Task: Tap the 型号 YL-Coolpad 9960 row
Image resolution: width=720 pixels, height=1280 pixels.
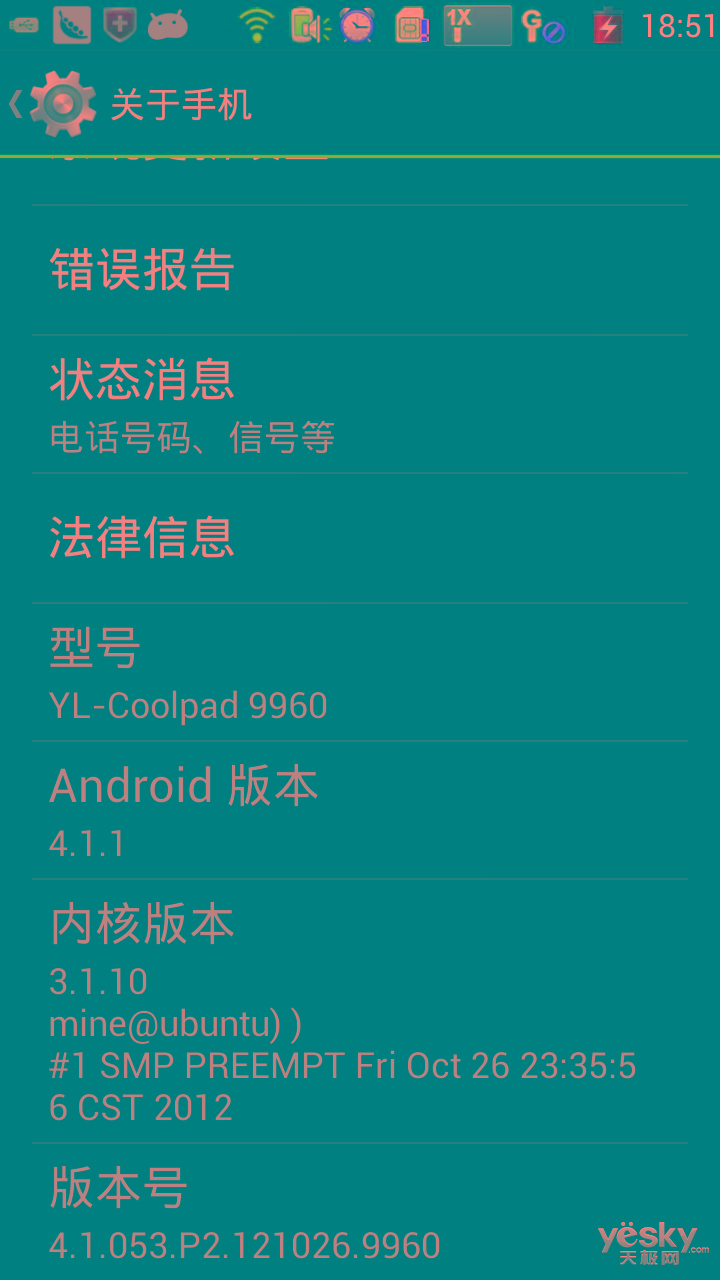Action: (360, 672)
